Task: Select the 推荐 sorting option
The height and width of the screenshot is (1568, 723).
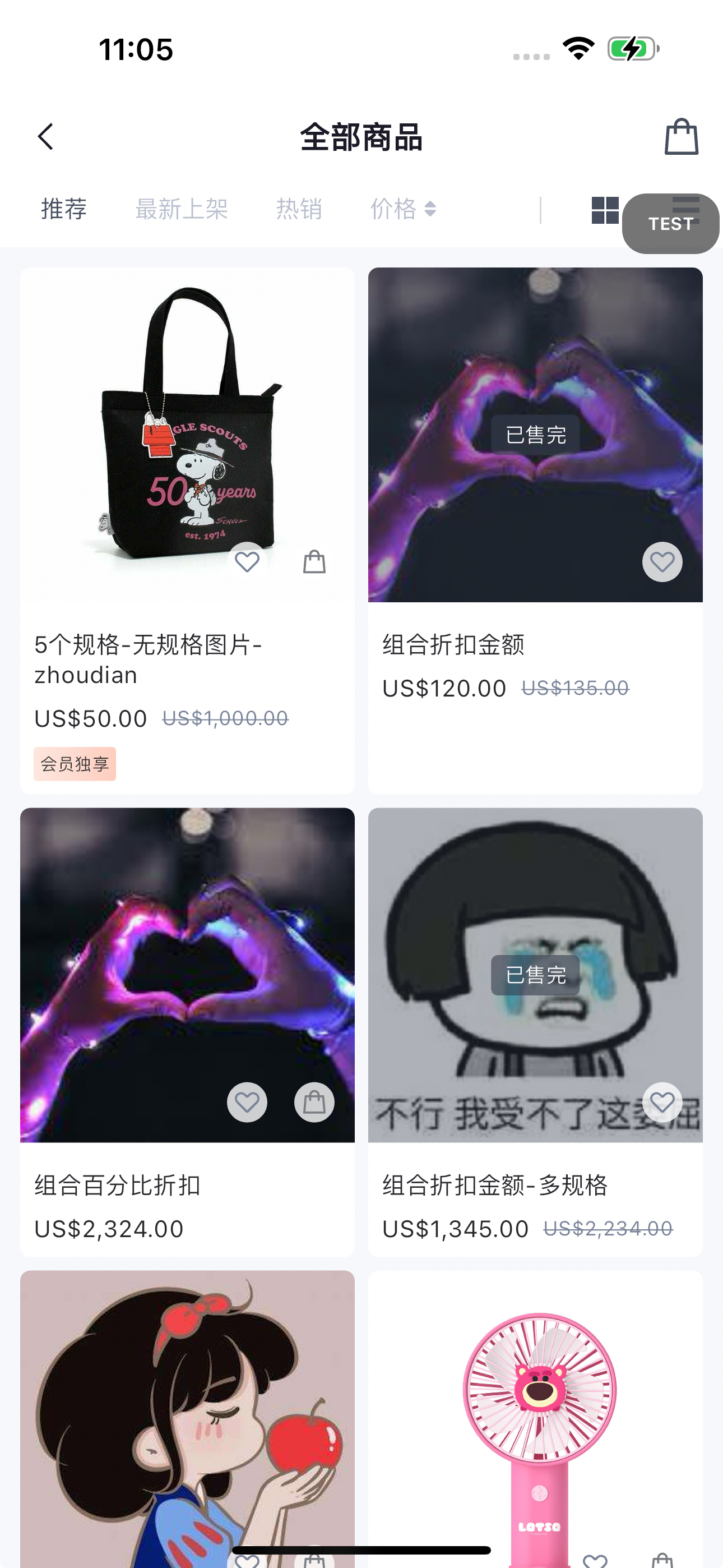Action: 63,209
